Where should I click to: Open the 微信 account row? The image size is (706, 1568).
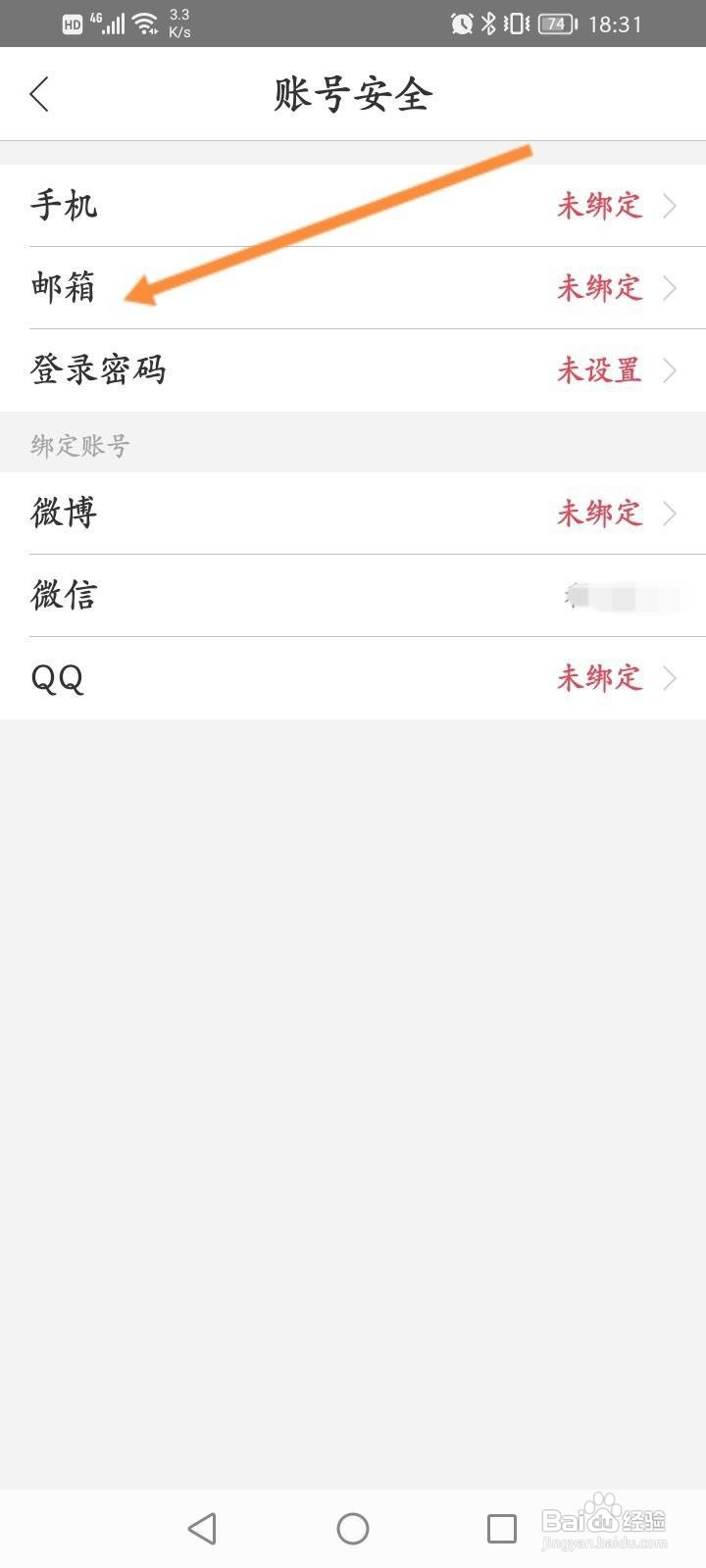pyautogui.click(x=353, y=596)
